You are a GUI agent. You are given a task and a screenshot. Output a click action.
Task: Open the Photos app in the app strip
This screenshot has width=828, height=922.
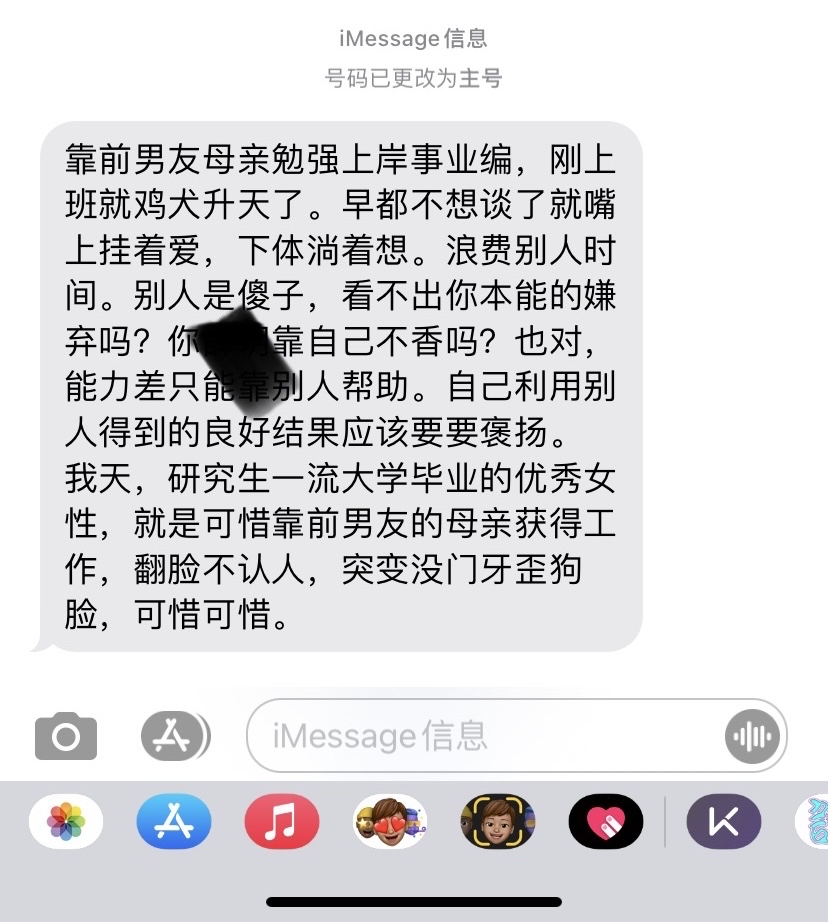pos(66,823)
